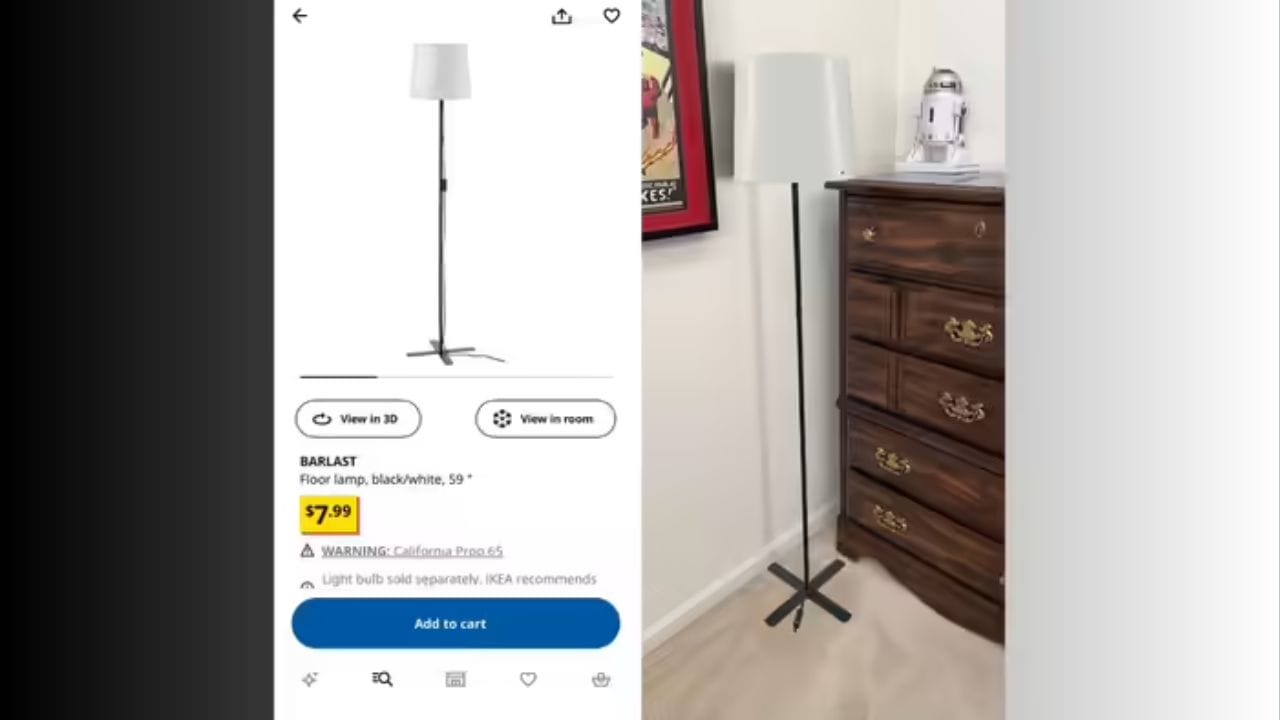Screen dimensions: 1280x720
Task: Open the shopping basket tab
Action: click(600, 679)
